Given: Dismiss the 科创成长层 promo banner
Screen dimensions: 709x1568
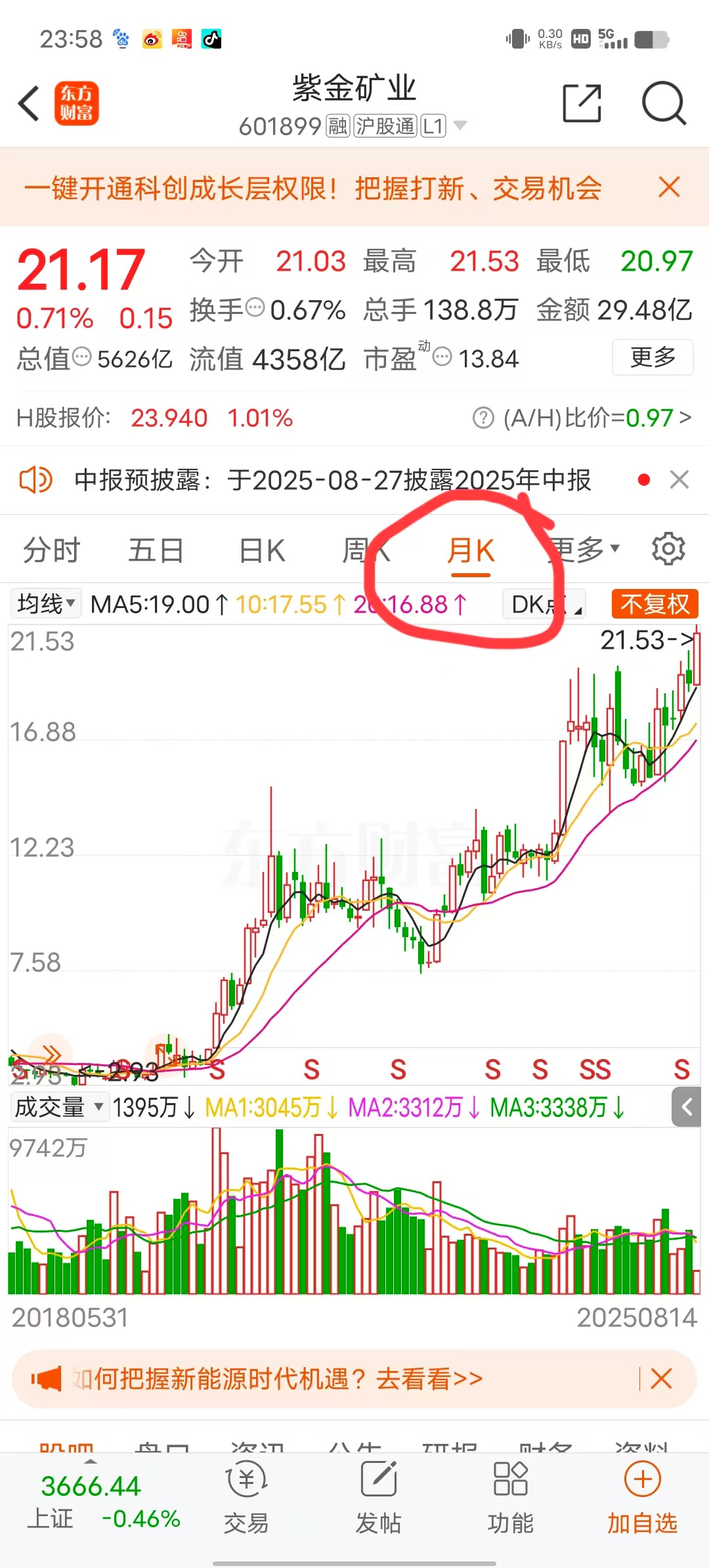Looking at the screenshot, I should point(669,188).
